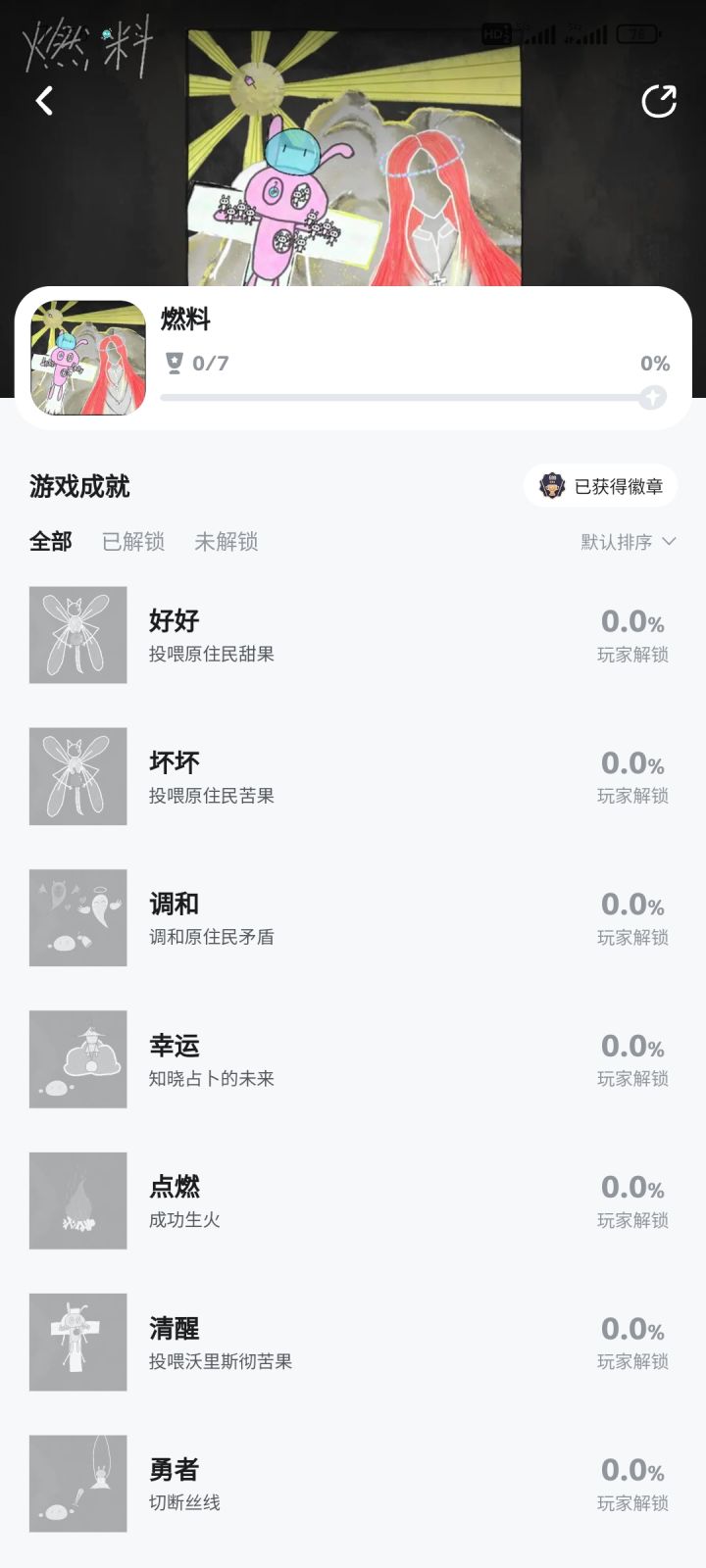The height and width of the screenshot is (1568, 706).
Task: Open the 坏坏 achievement
Action: tap(353, 776)
